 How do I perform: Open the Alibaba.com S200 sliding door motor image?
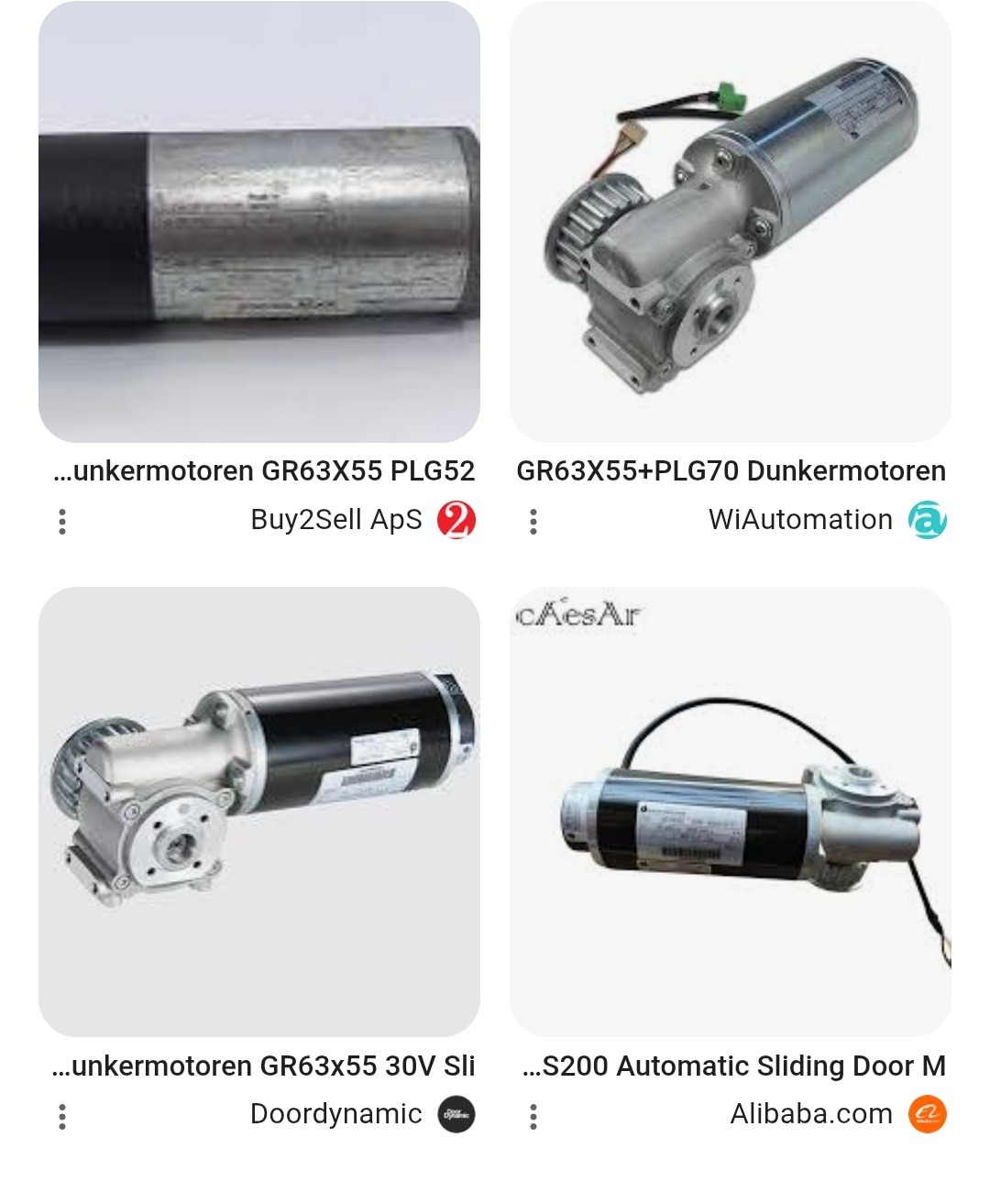click(x=731, y=812)
